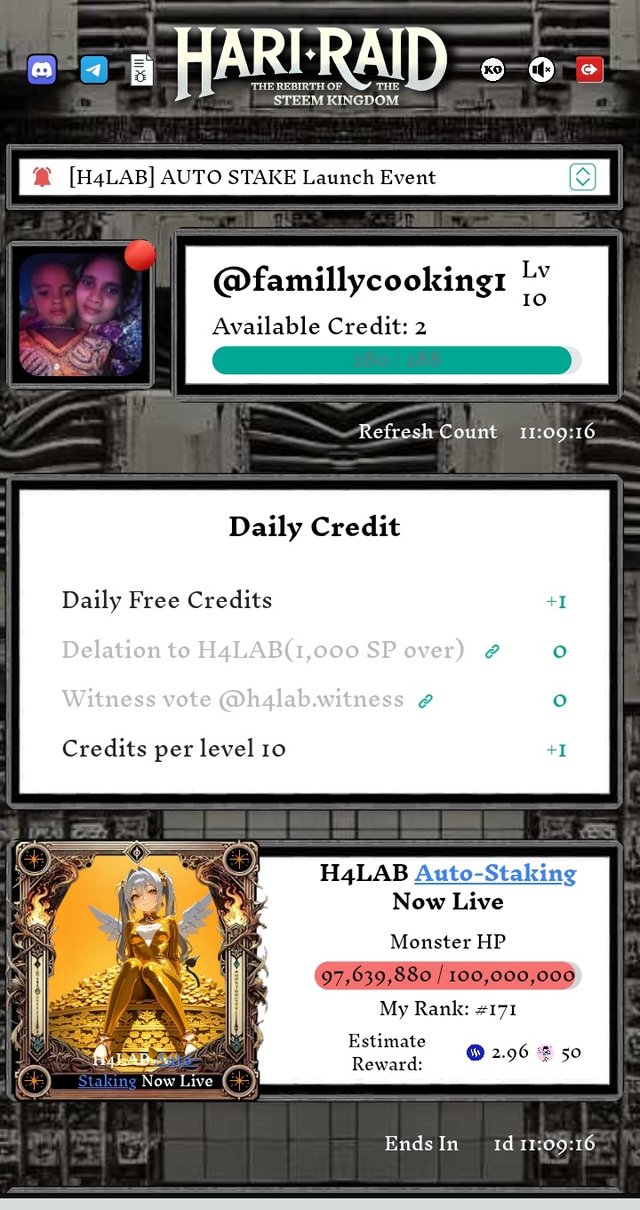Open the Telegram channel icon
Screen dimensions: 640x1210
(x=94, y=69)
